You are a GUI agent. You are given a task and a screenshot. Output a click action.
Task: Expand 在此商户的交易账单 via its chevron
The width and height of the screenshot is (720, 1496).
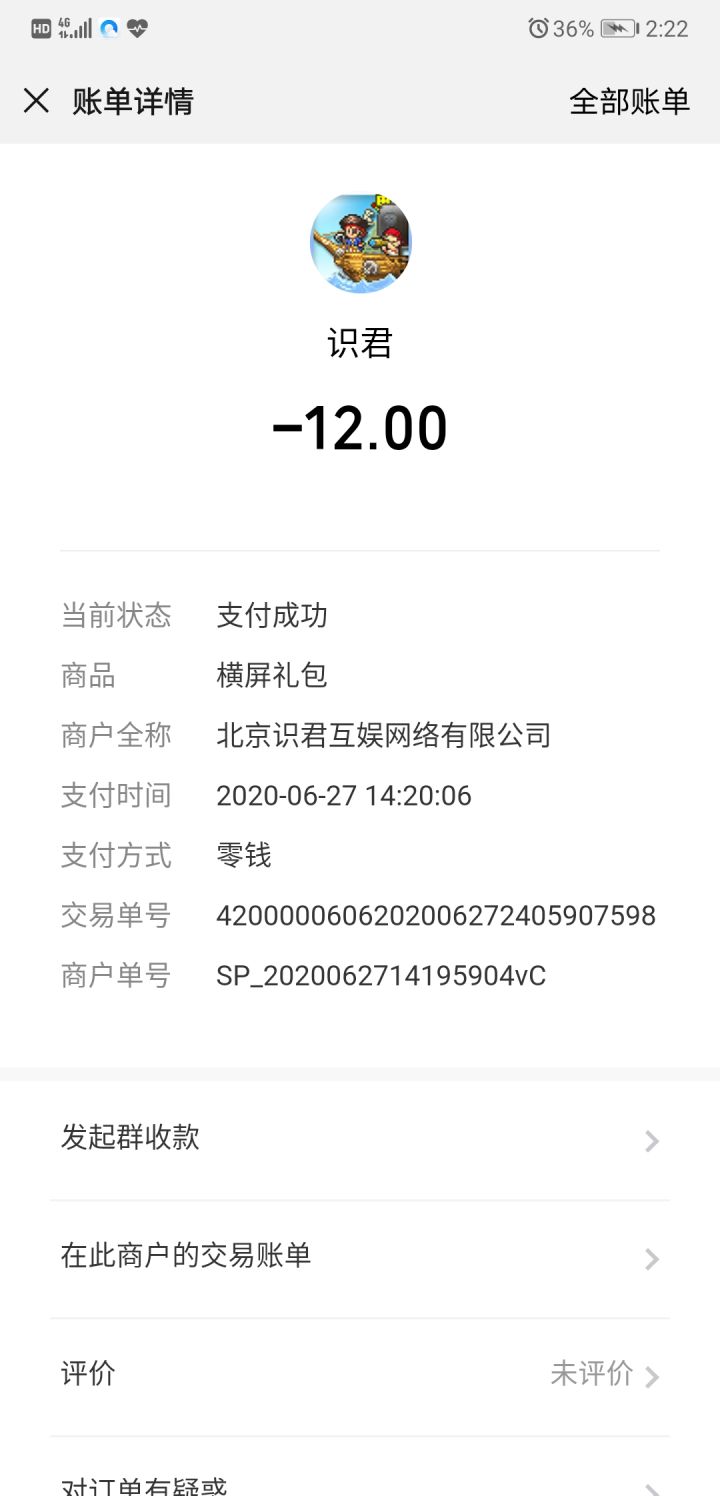click(651, 1259)
